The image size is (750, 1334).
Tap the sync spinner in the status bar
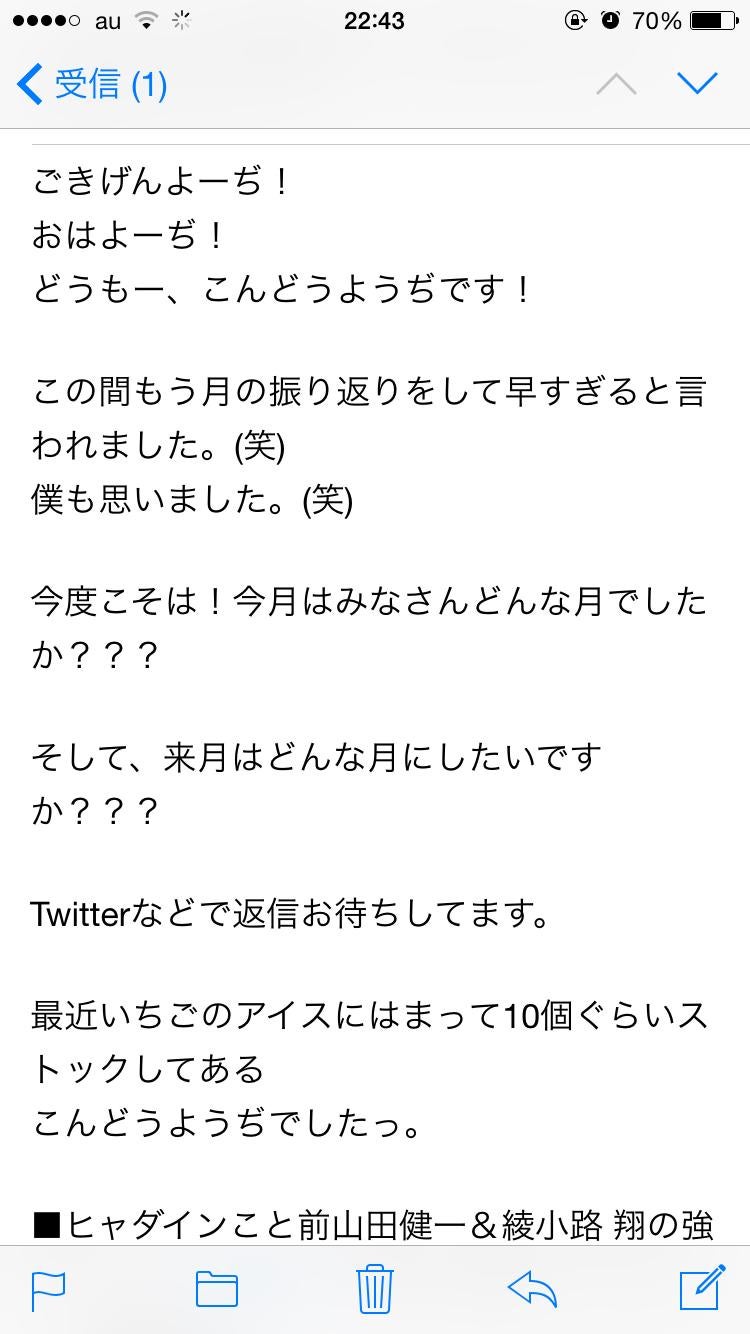(181, 19)
